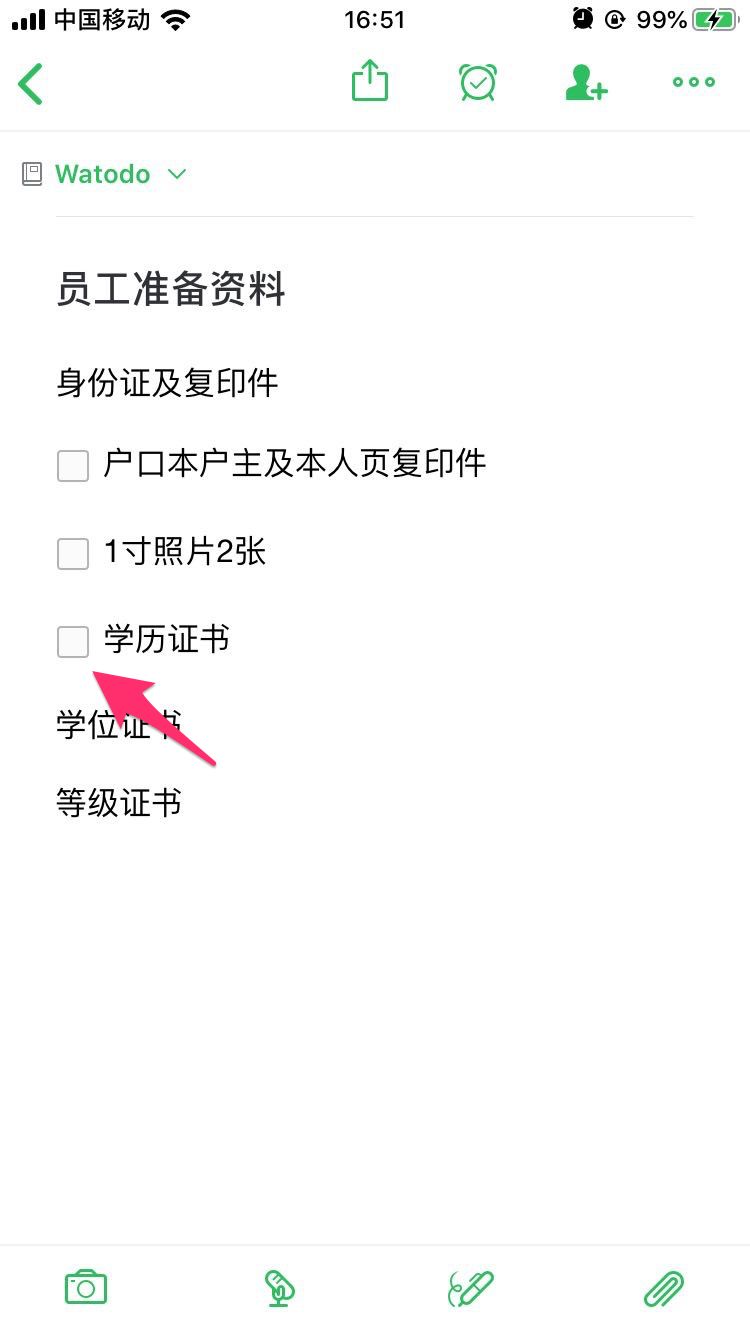Record audio with the microphone icon
Viewport: 750px width, 1334px height.
[279, 1288]
